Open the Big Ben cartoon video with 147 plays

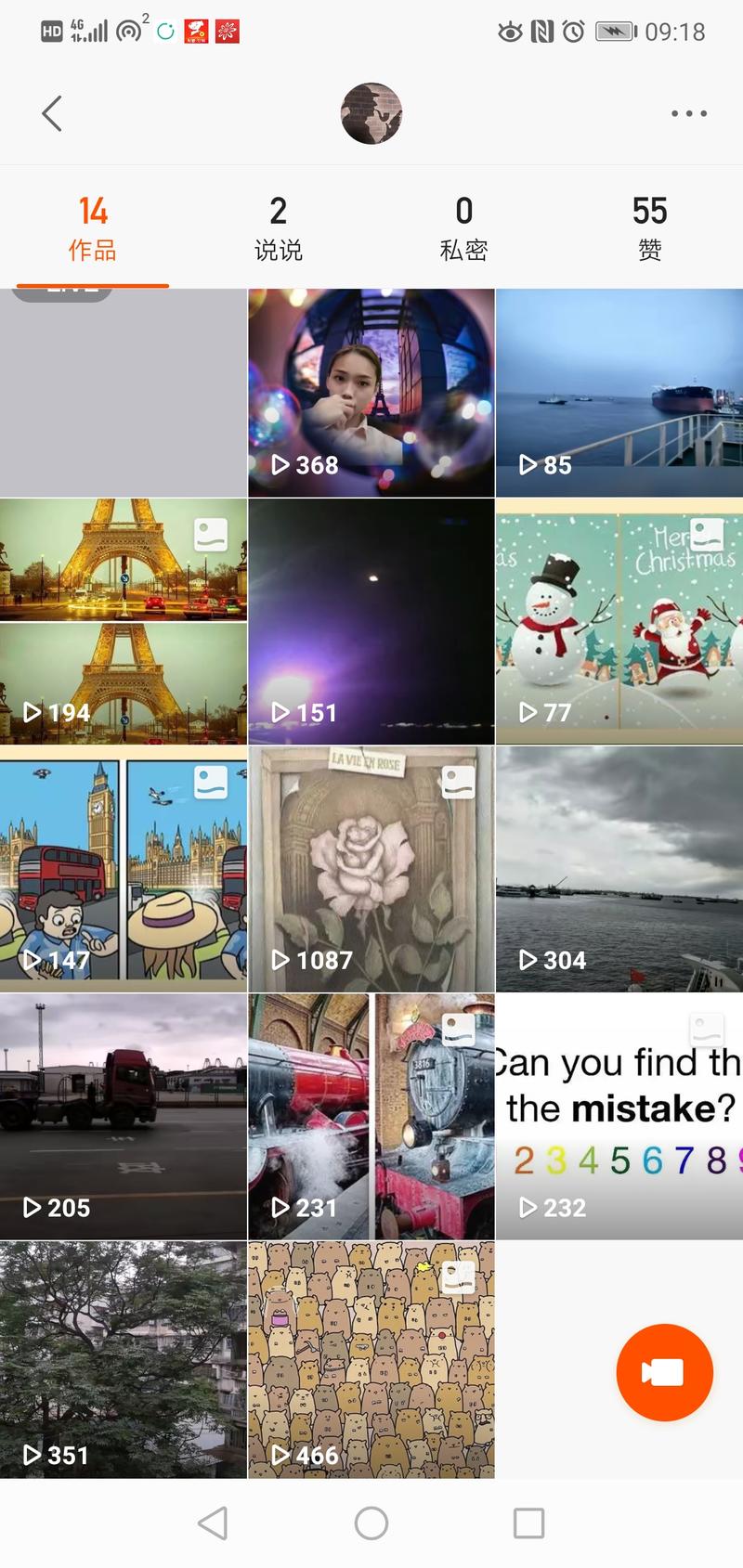[x=124, y=869]
